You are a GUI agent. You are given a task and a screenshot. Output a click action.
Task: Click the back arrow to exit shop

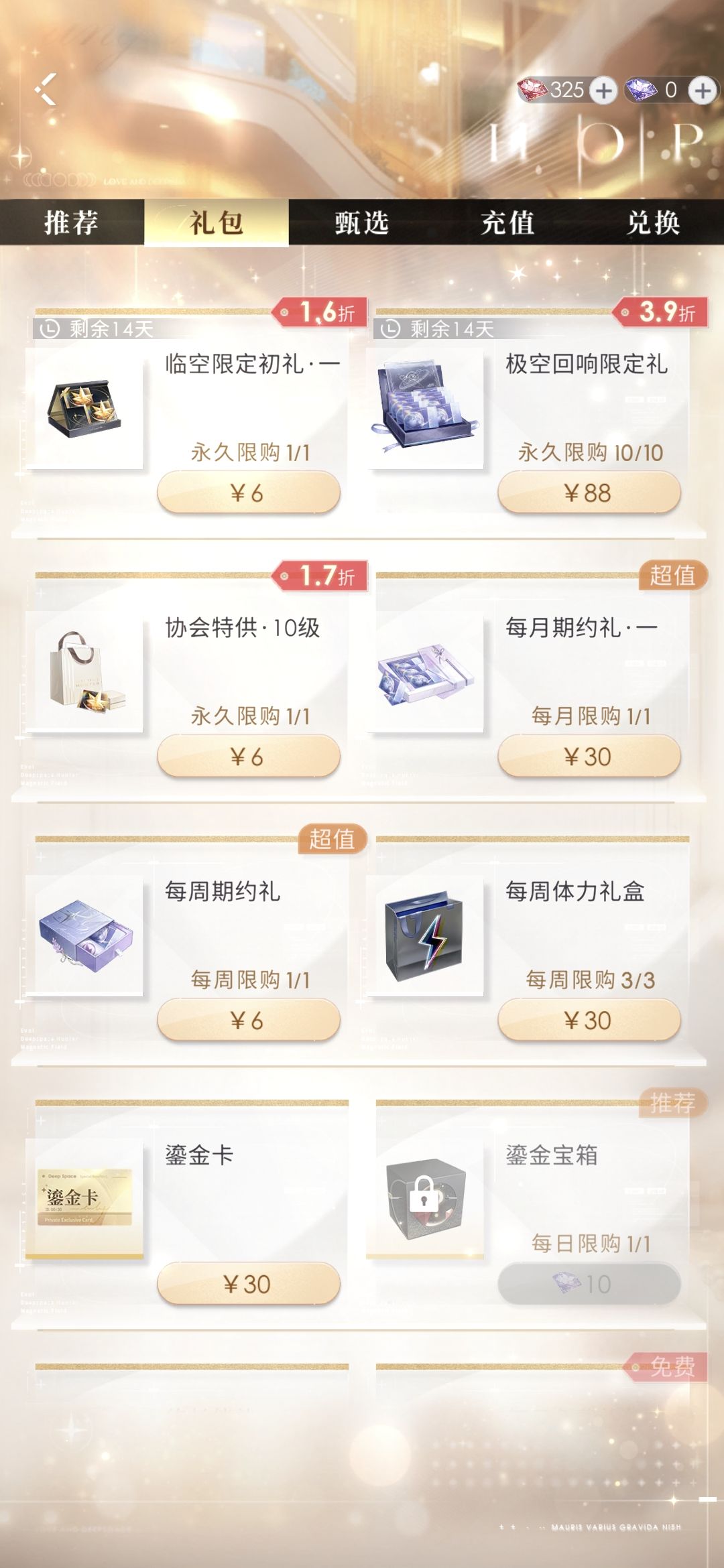(45, 90)
